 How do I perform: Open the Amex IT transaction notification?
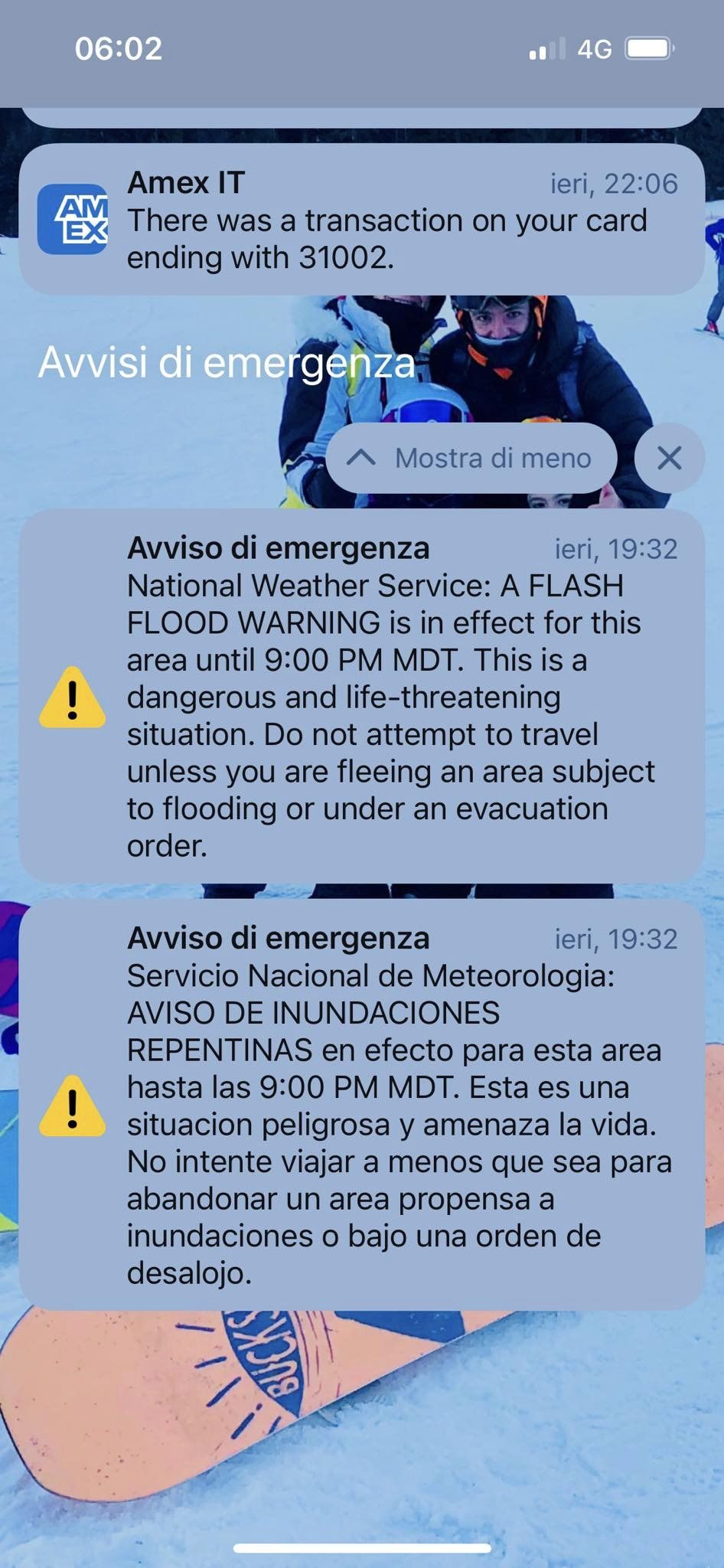pyautogui.click(x=361, y=219)
